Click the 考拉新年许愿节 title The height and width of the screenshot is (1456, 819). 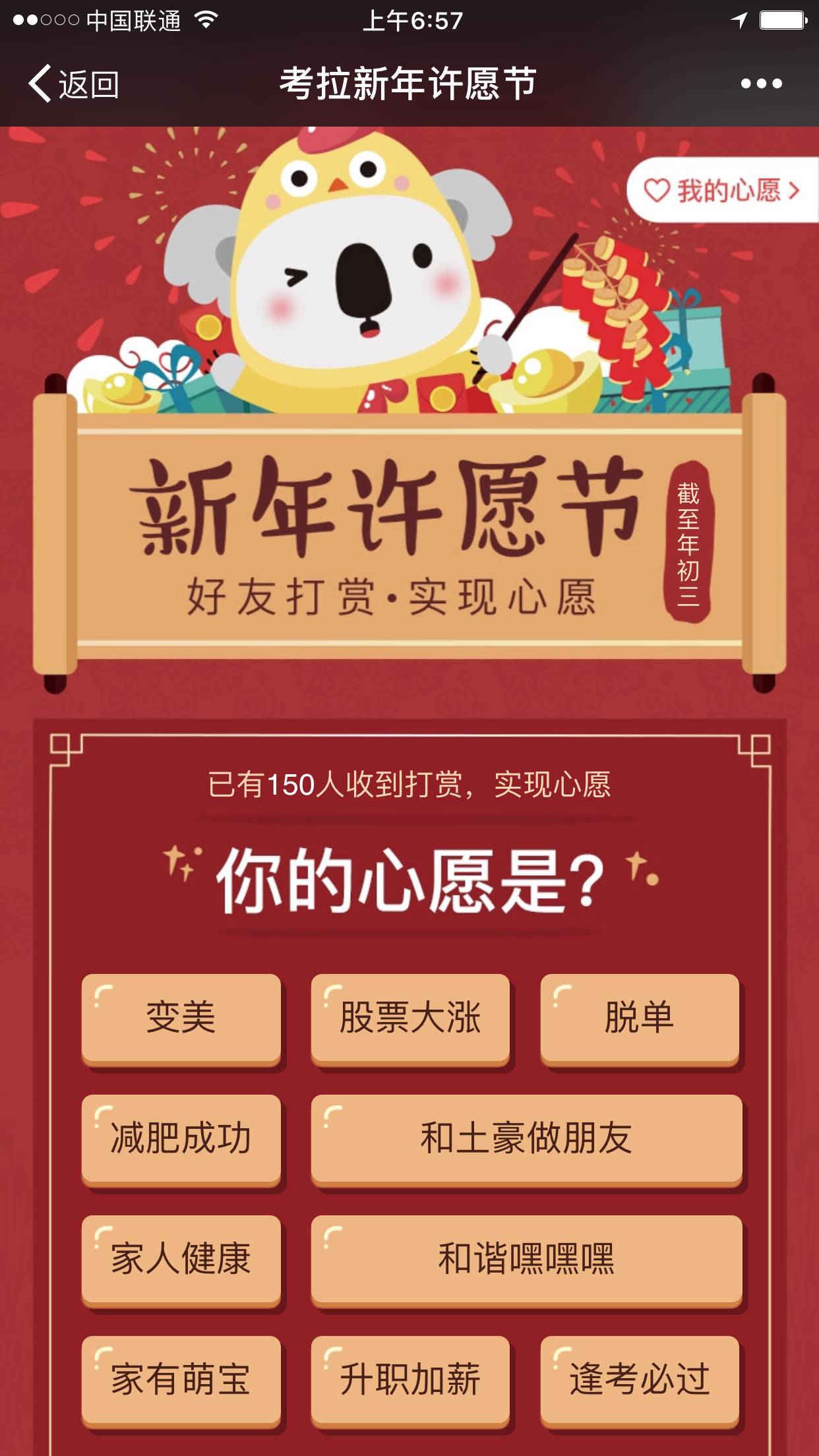(409, 84)
